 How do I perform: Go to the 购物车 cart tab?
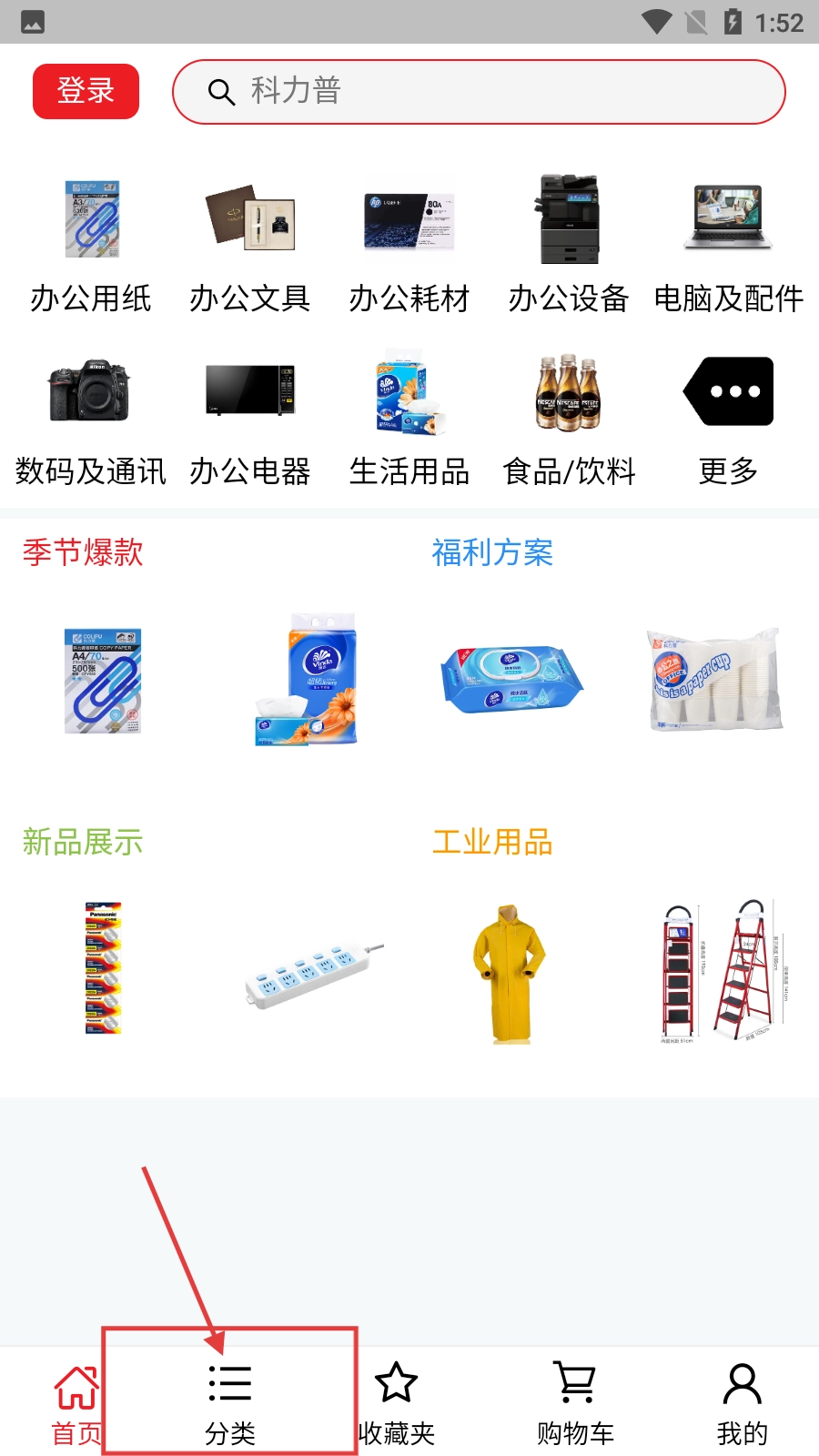(575, 1403)
